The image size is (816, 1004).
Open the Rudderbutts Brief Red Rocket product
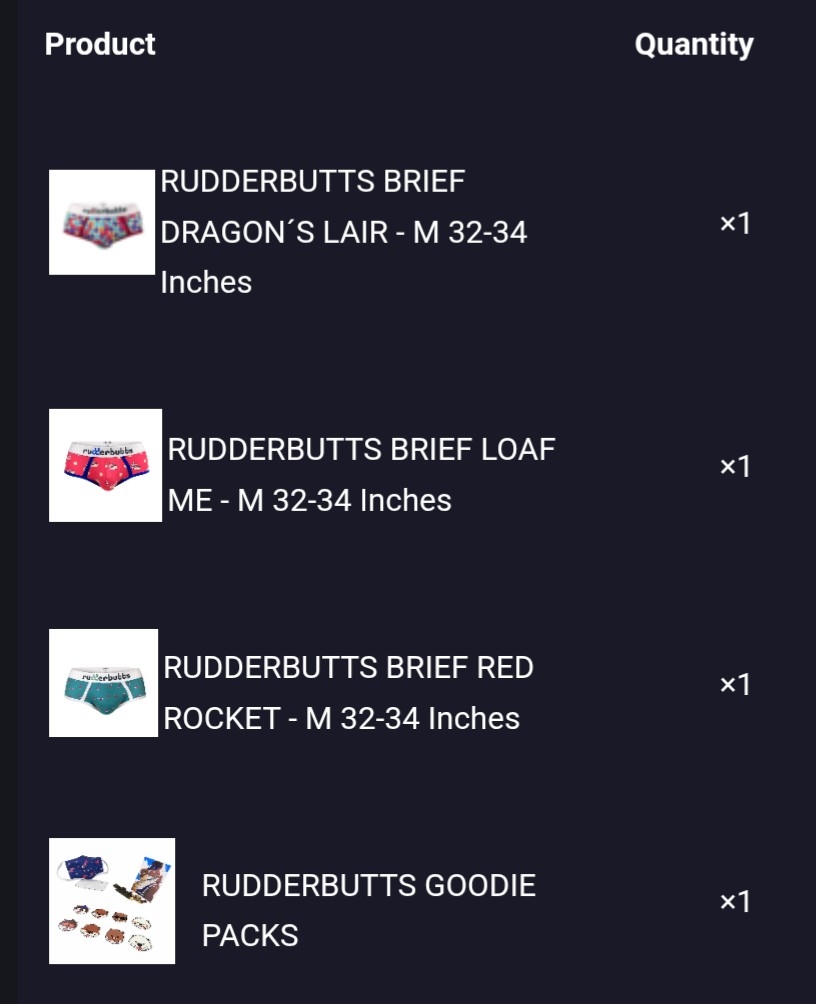tap(347, 692)
